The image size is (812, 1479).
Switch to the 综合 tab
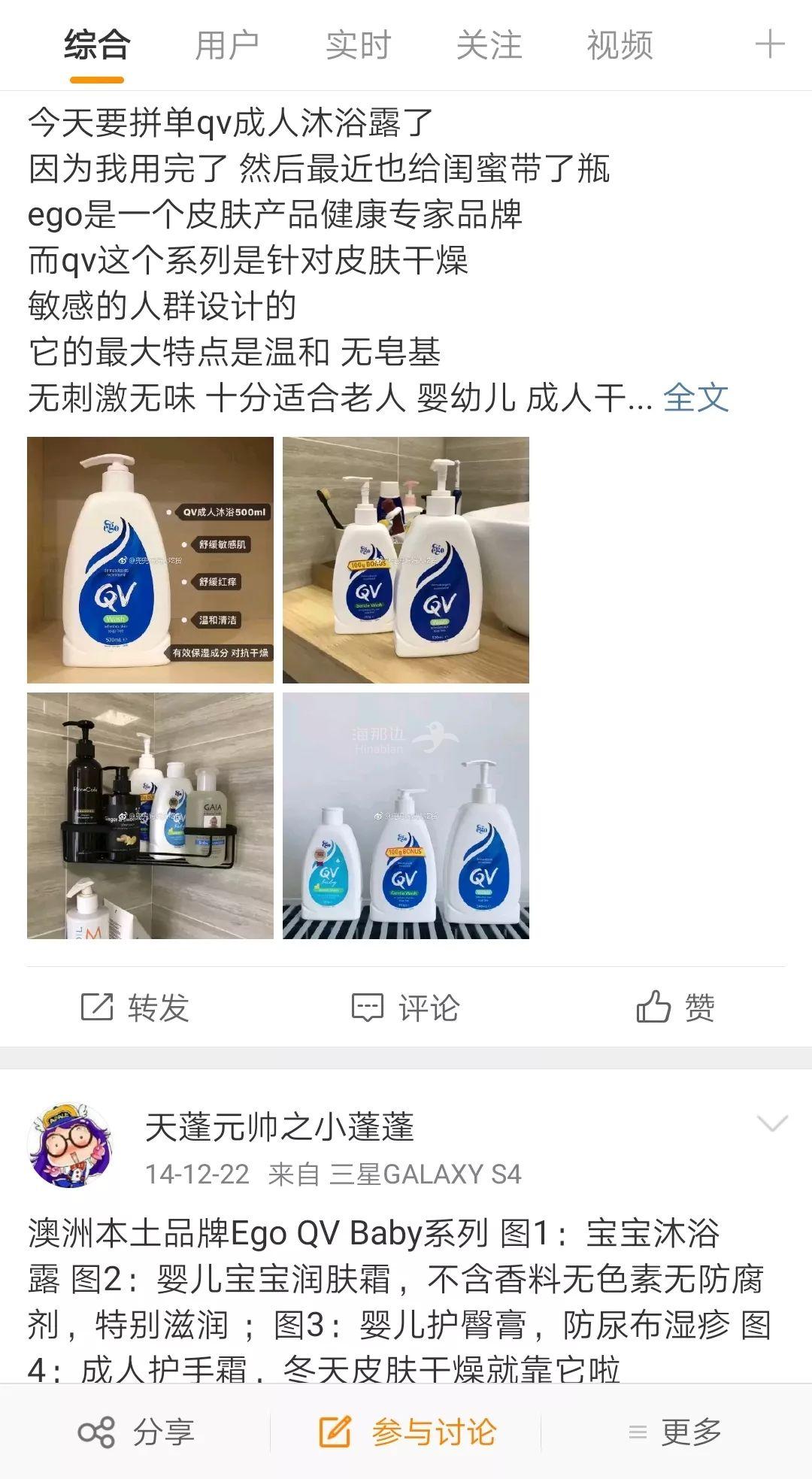pyautogui.click(x=97, y=45)
